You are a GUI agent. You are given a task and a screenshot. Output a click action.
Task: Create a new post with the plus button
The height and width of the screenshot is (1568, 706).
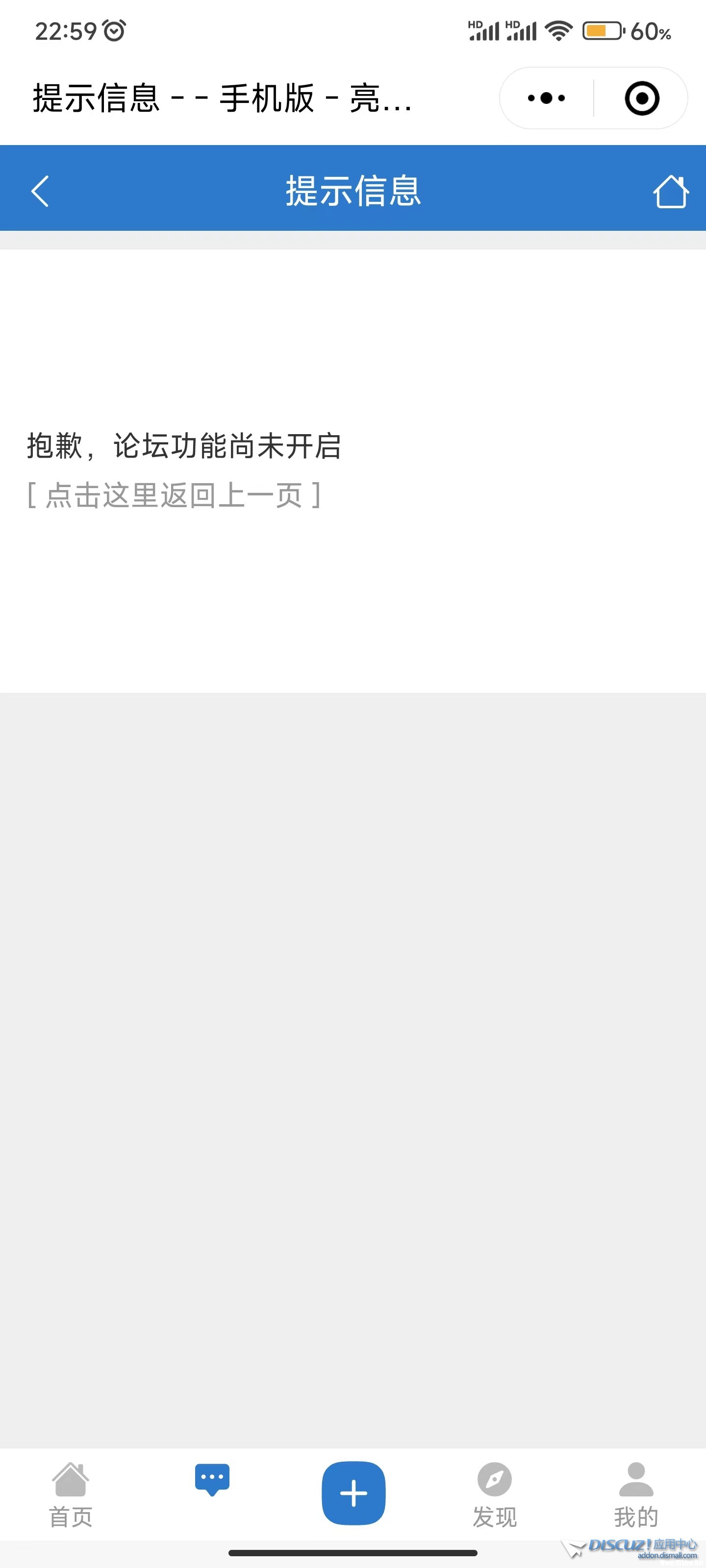coord(353,1493)
